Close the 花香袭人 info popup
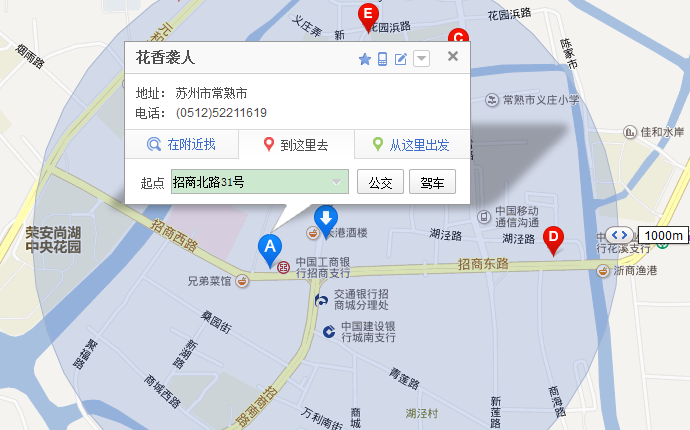Image resolution: width=690 pixels, height=430 pixels. tap(453, 56)
